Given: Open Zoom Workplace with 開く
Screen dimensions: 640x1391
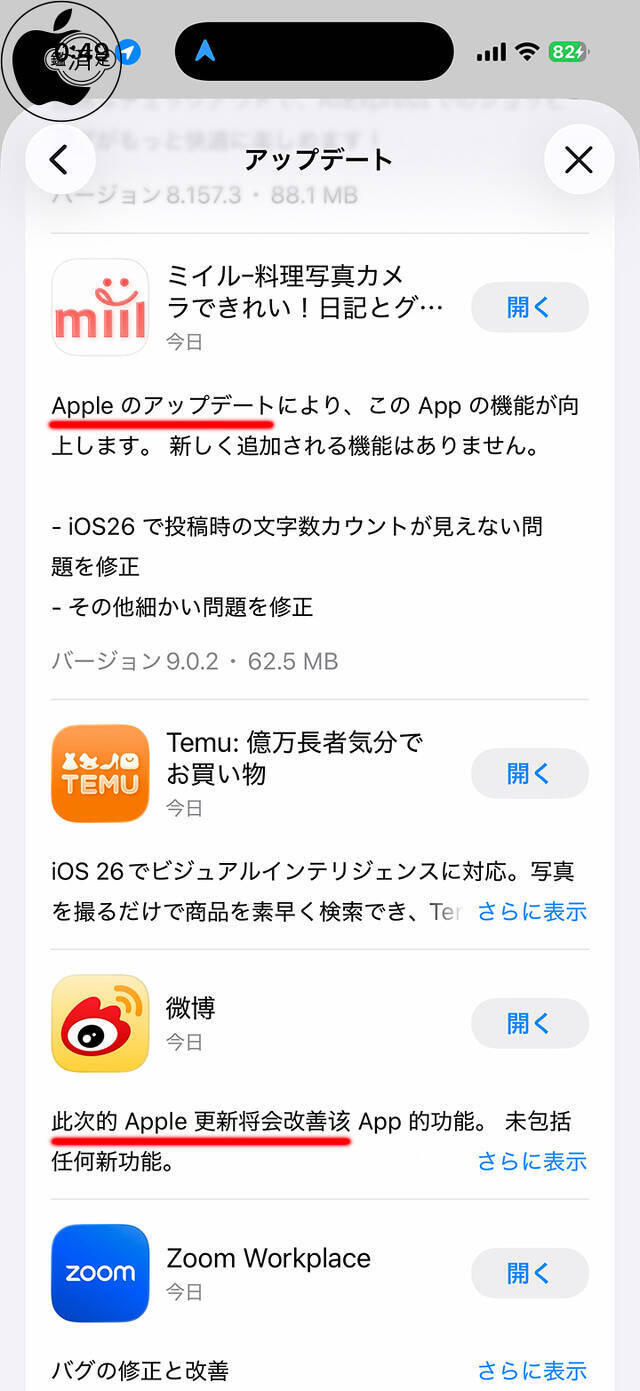Looking at the screenshot, I should click(x=529, y=1273).
